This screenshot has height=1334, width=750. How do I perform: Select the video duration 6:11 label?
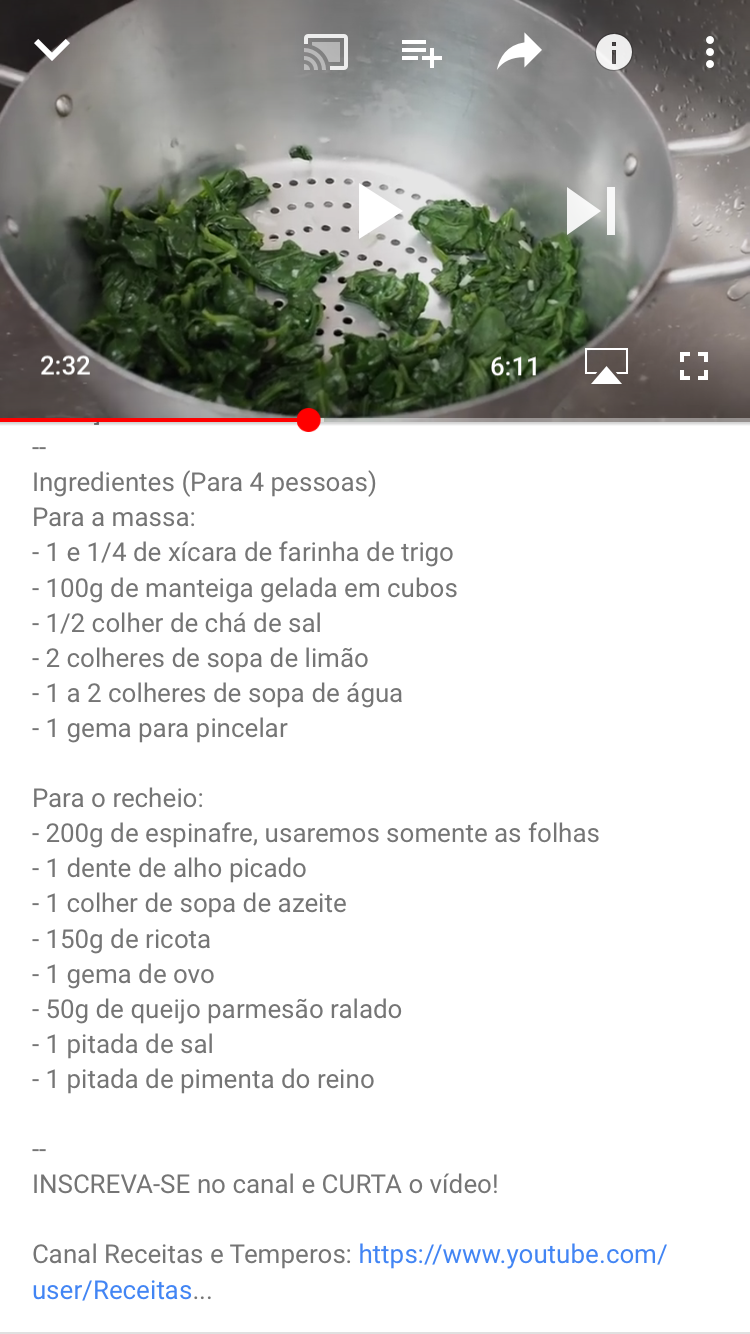tap(515, 366)
